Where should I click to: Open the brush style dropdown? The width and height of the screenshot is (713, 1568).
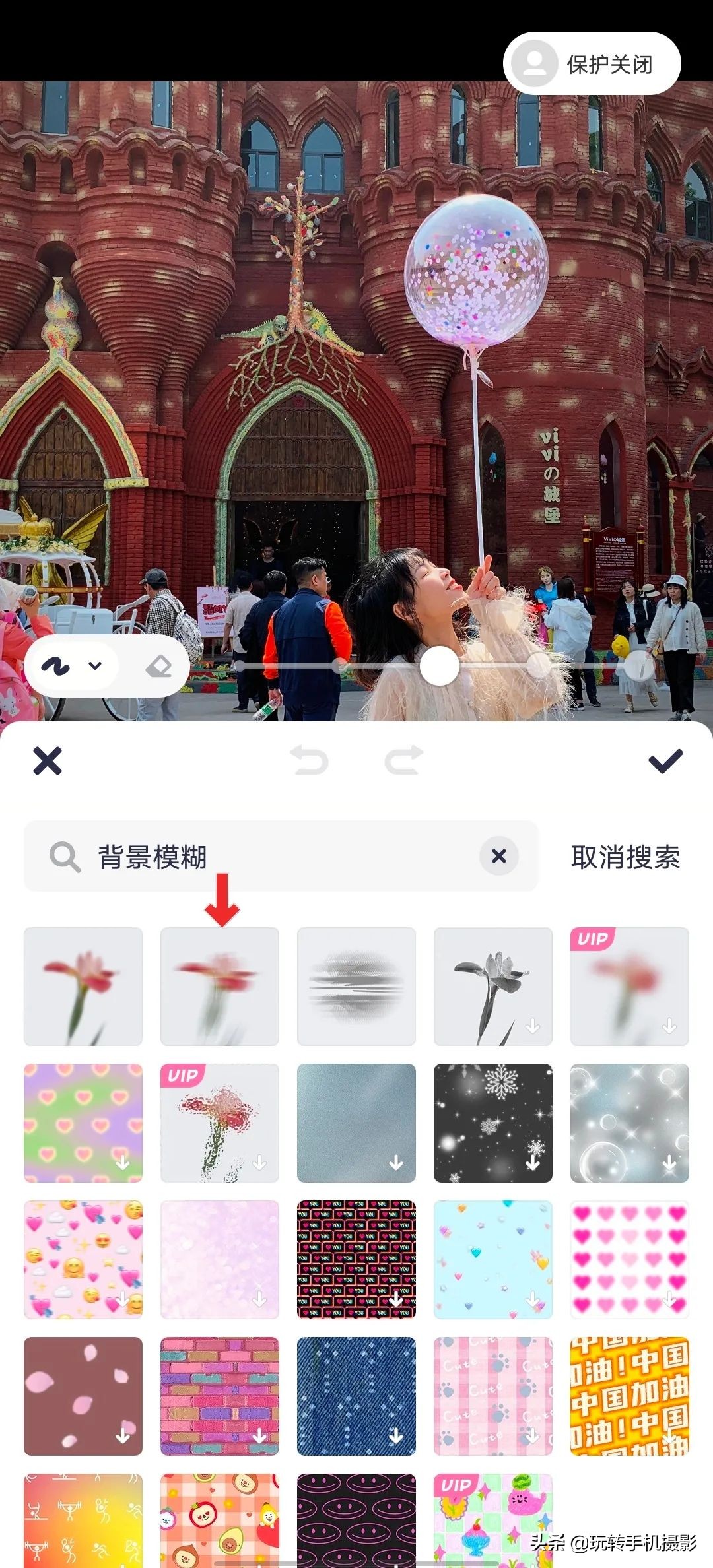tap(96, 666)
